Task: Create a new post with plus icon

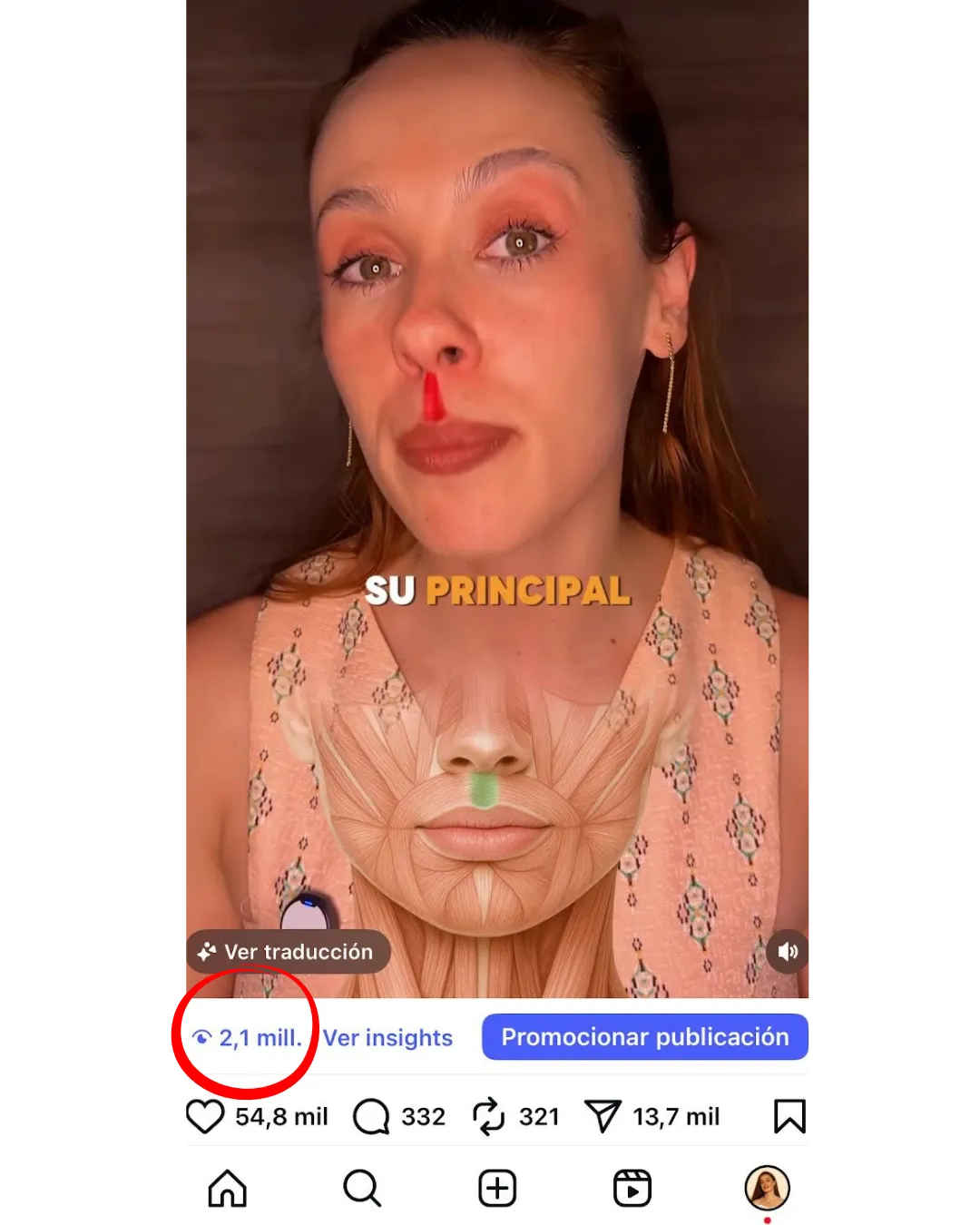Action: 497,1188
